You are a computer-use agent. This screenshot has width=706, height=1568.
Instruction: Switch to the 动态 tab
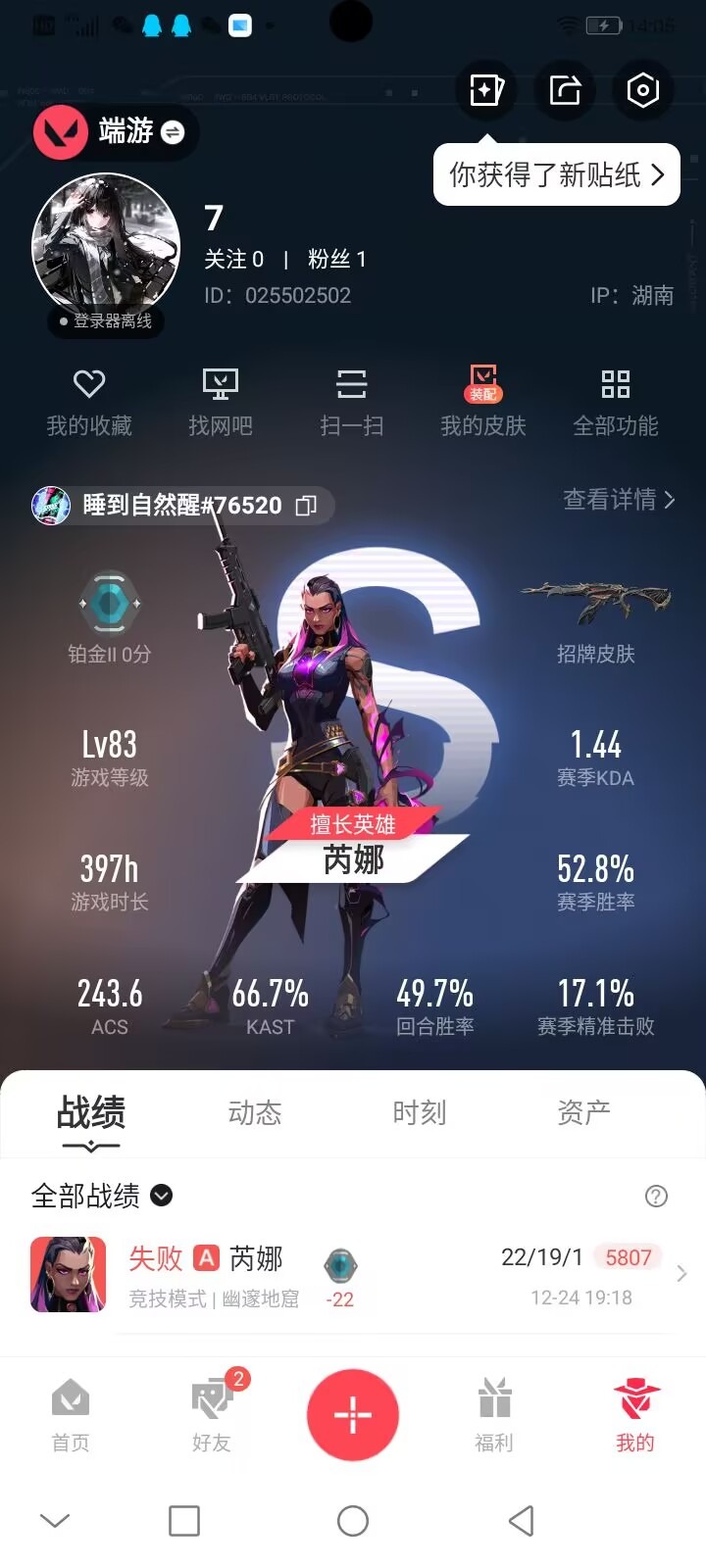(x=255, y=1112)
